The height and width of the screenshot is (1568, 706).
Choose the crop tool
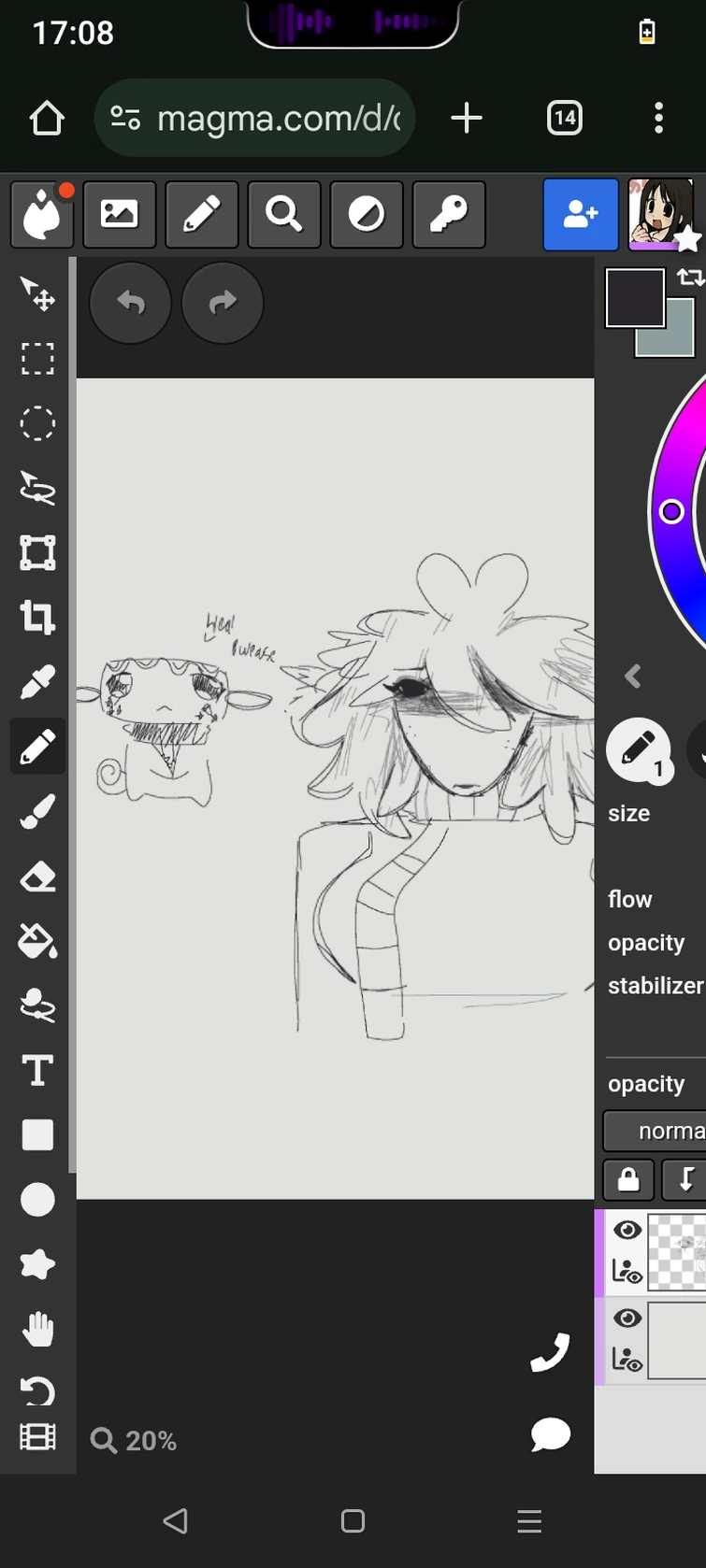37,618
